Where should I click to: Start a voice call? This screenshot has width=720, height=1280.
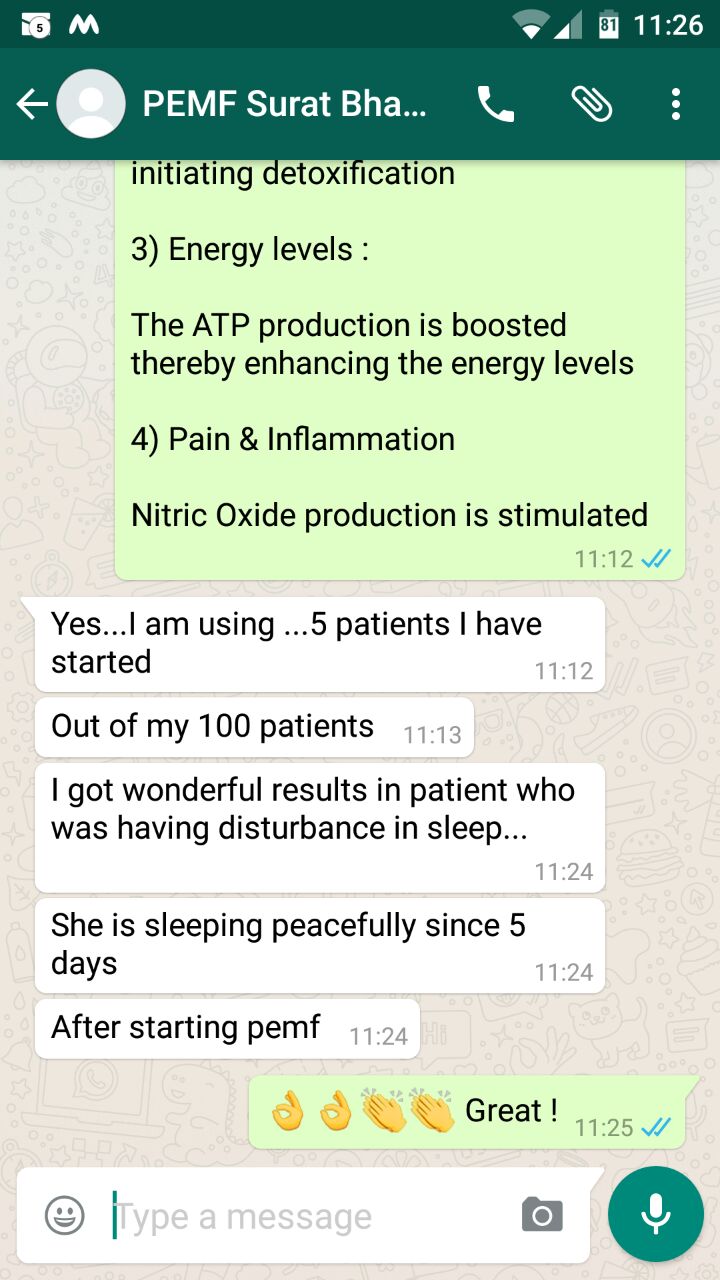pyautogui.click(x=495, y=104)
